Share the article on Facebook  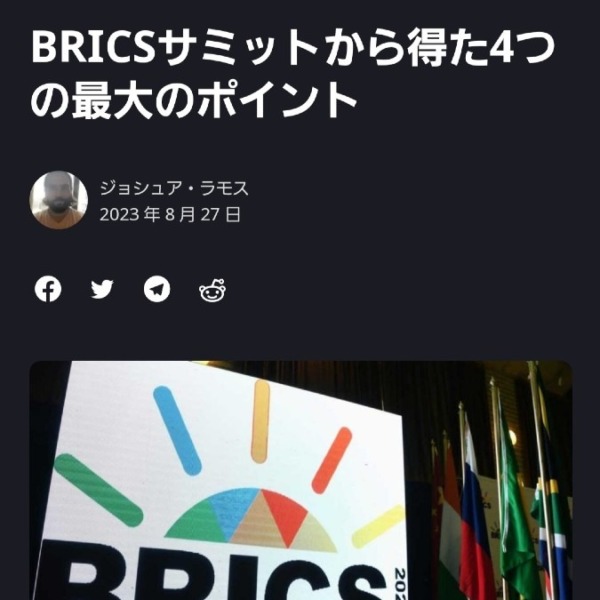point(48,290)
